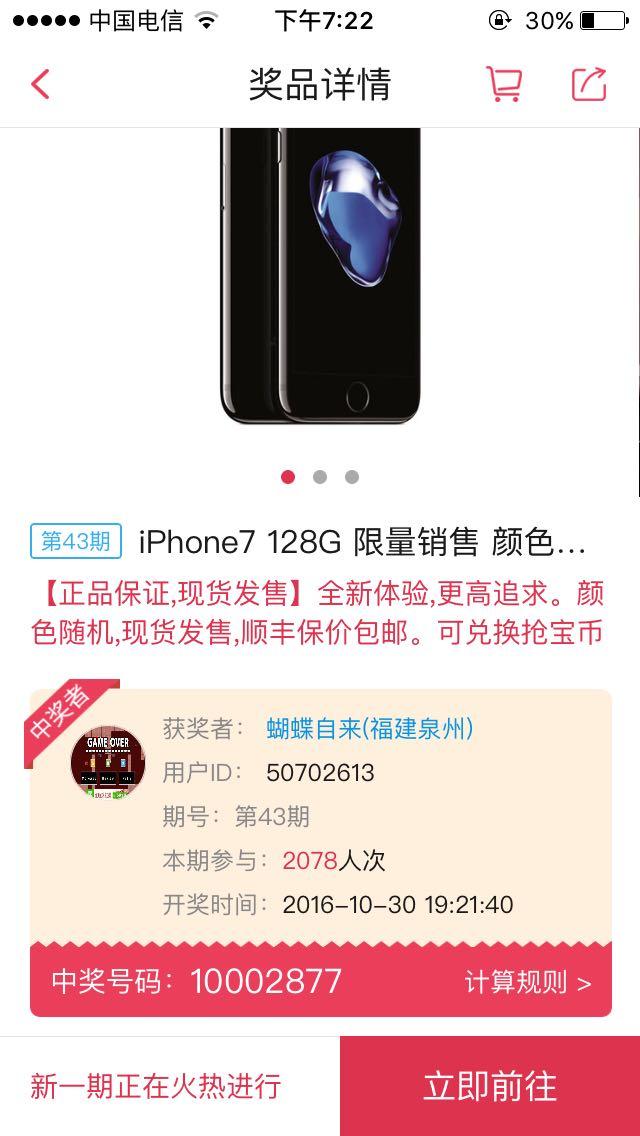Go back using the red arrow
Screen dimensions: 640x1136
(x=41, y=84)
